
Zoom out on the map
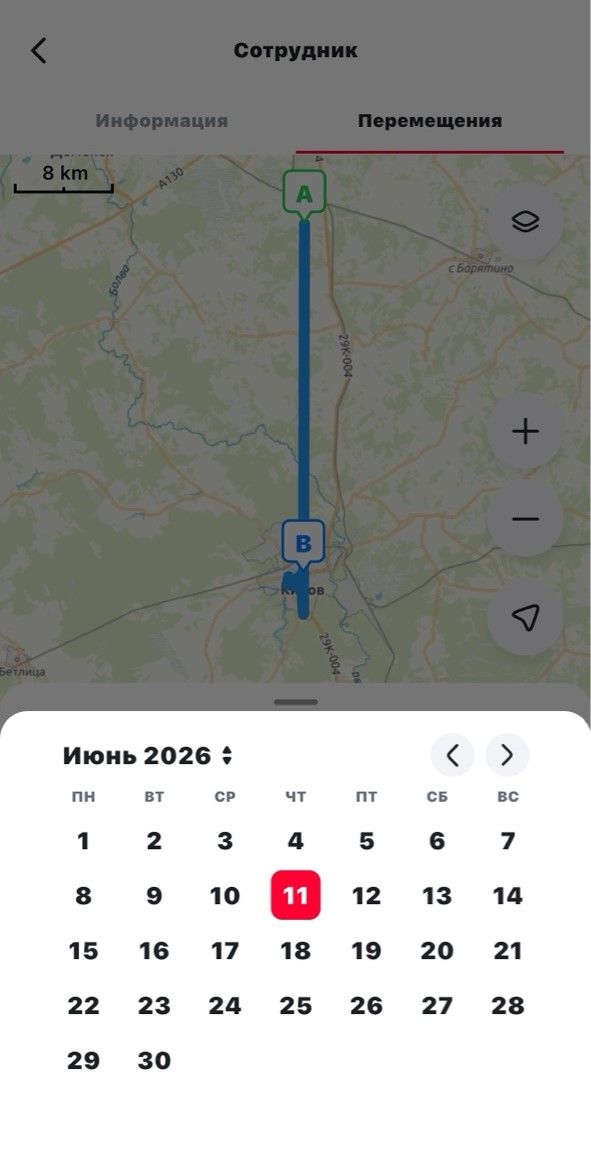pos(525,519)
